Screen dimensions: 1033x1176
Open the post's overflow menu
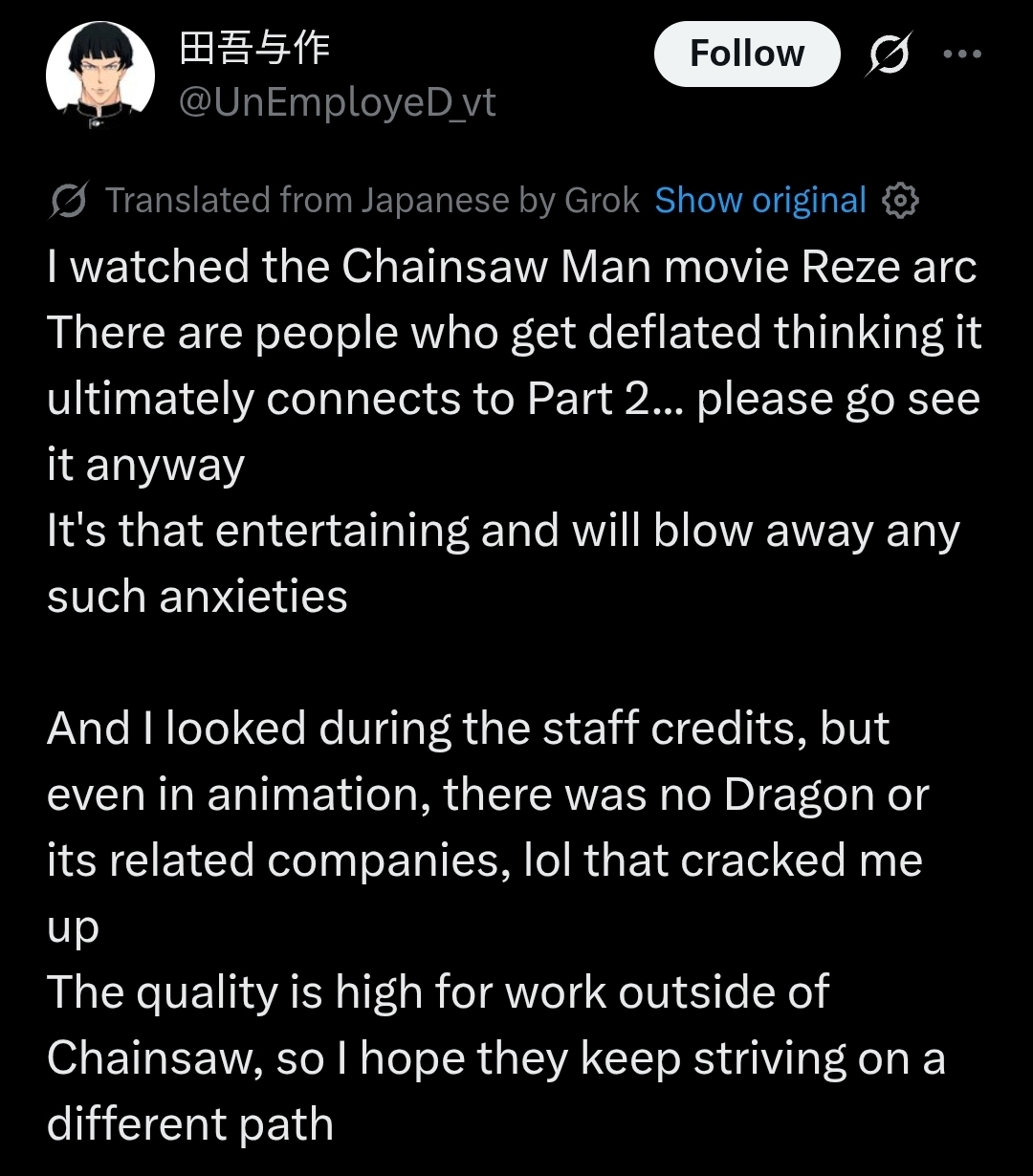click(x=962, y=54)
